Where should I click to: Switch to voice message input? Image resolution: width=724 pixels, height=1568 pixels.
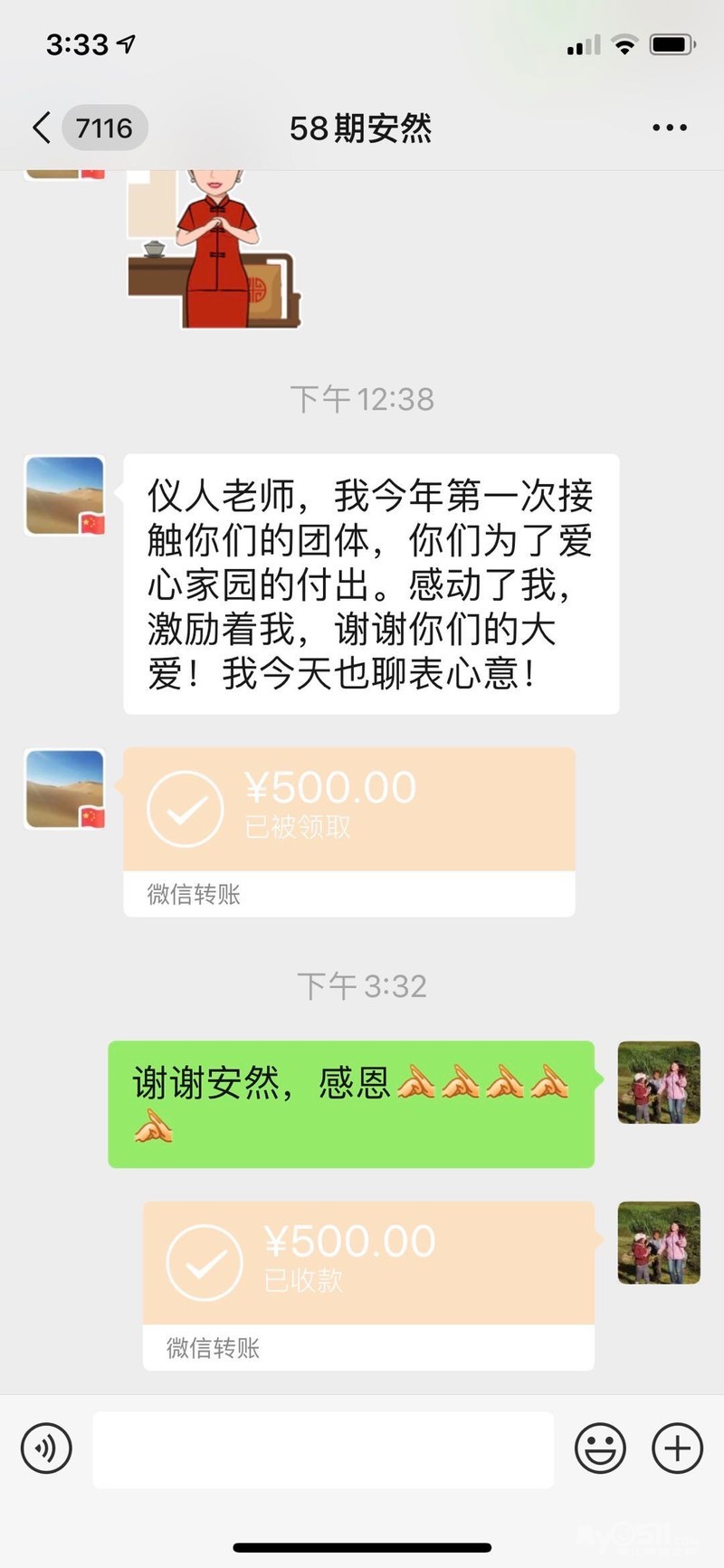(46, 1449)
